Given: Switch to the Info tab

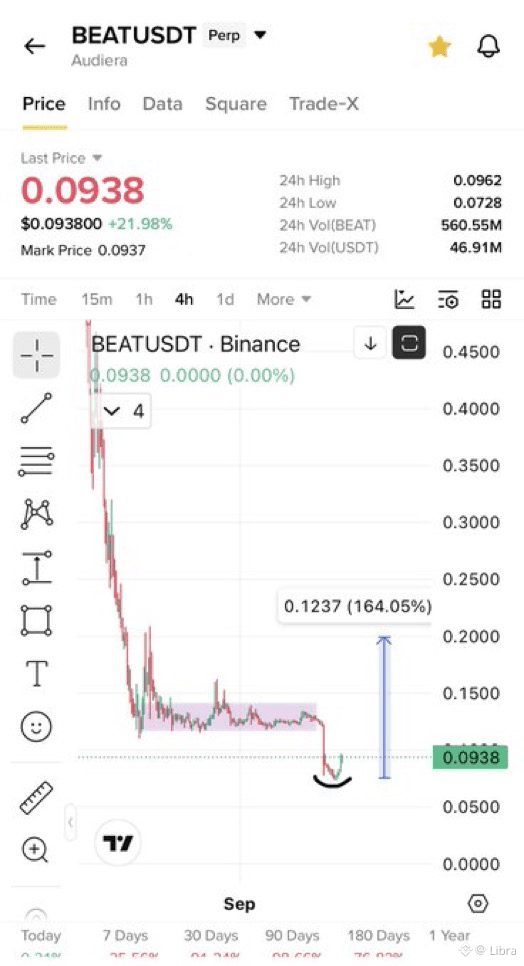Looking at the screenshot, I should click(104, 104).
